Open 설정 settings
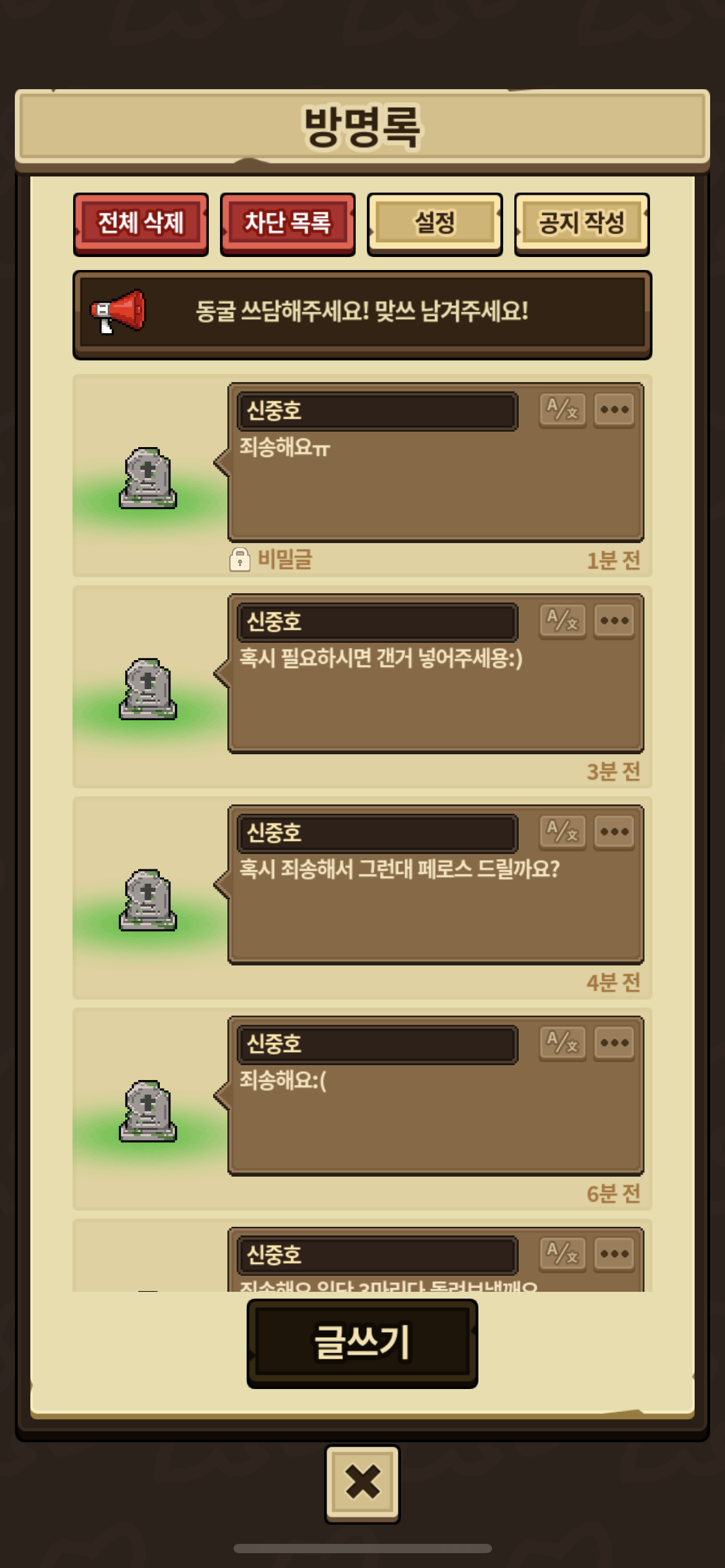 434,224
